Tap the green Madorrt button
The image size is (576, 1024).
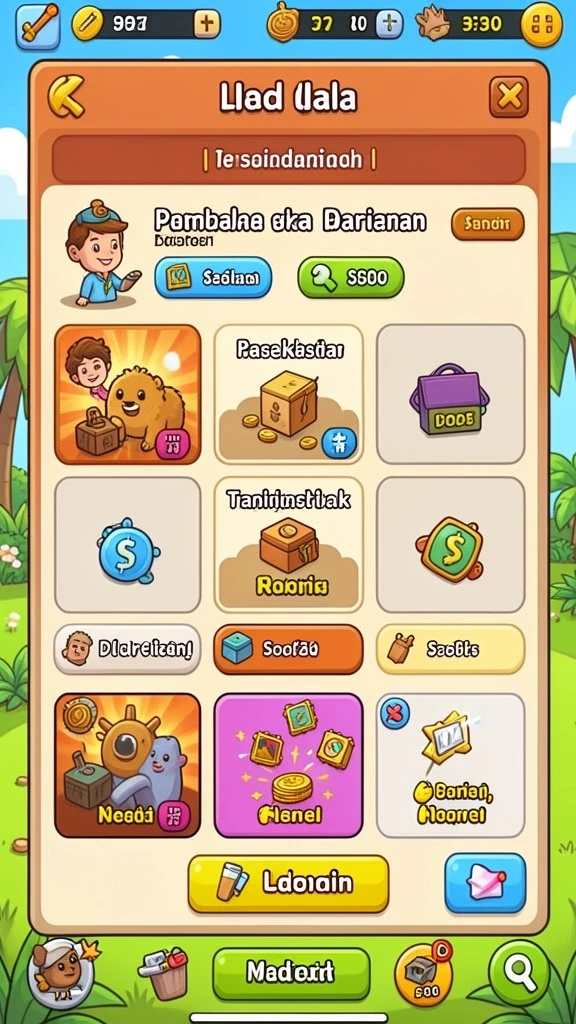[291, 972]
